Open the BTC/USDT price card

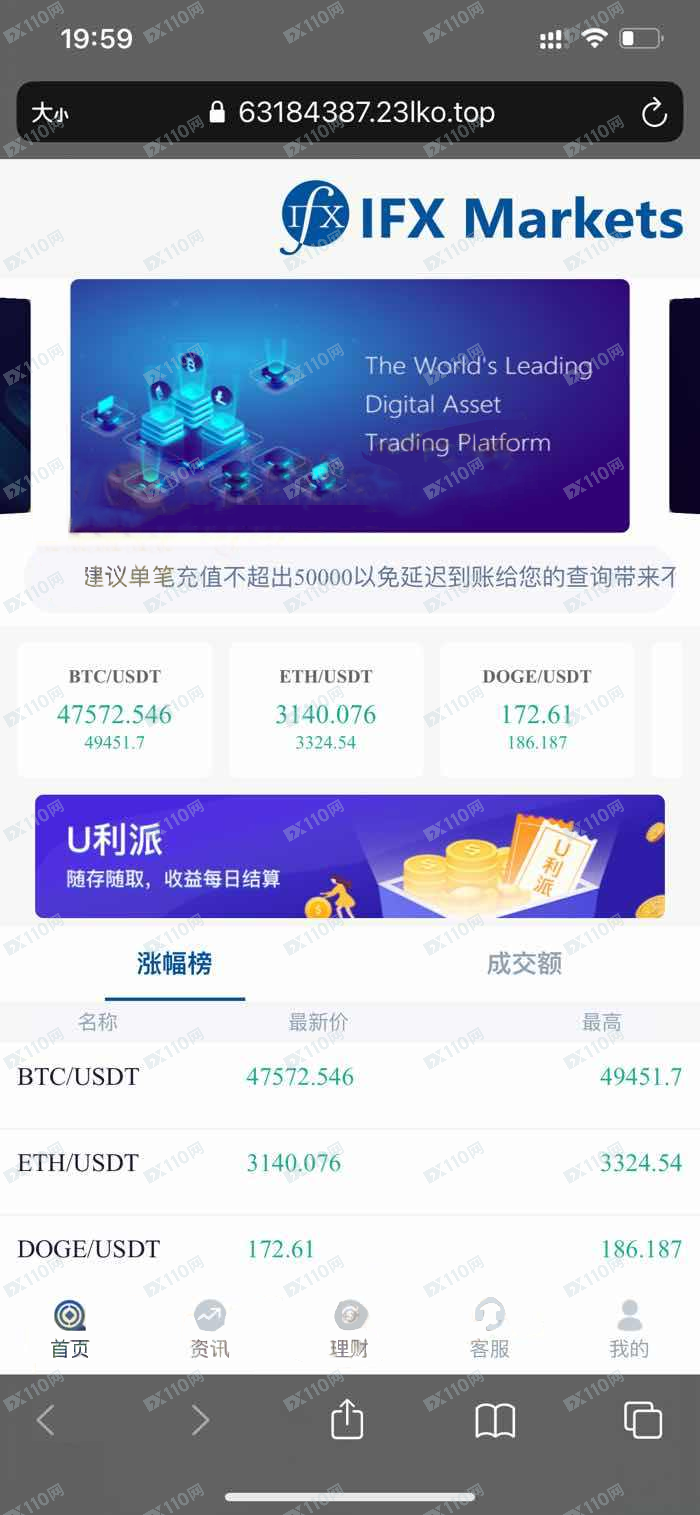115,709
